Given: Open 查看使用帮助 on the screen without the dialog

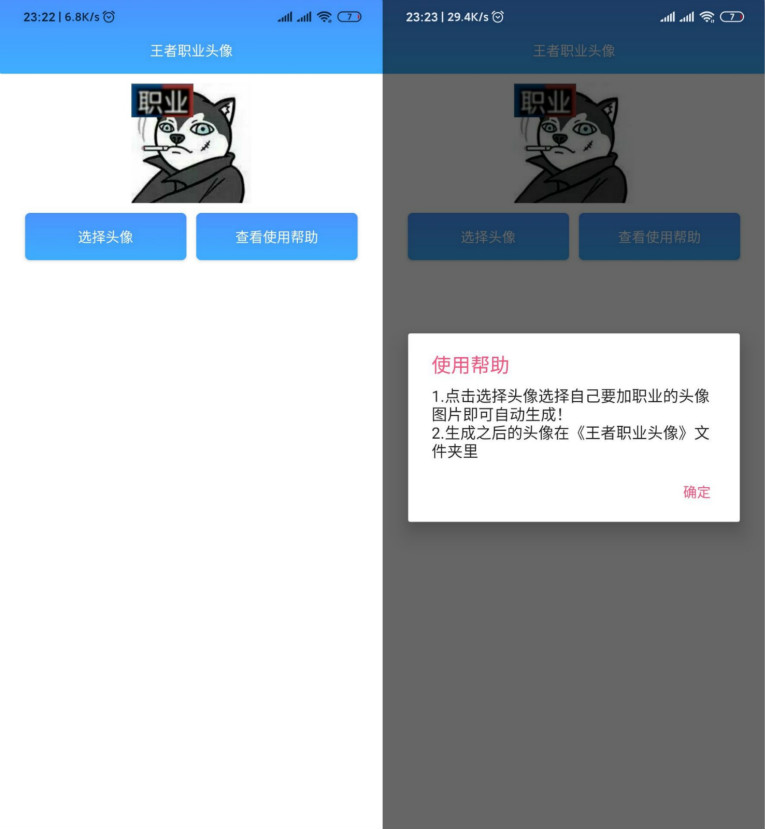Looking at the screenshot, I should click(x=277, y=237).
